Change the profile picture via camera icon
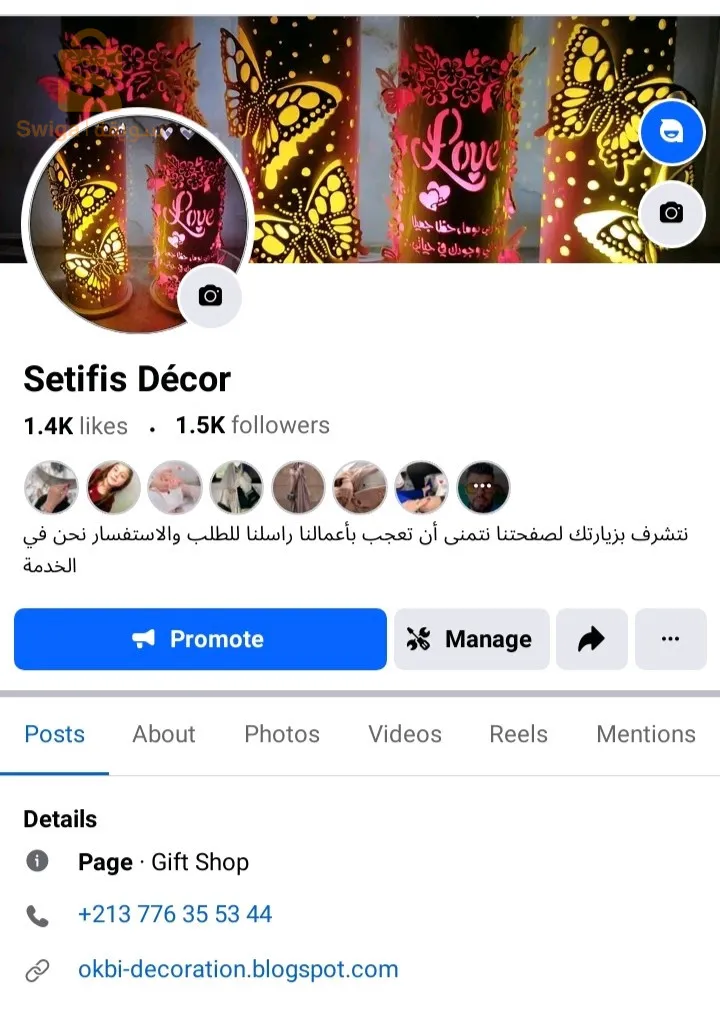Image resolution: width=720 pixels, height=1010 pixels. (x=210, y=296)
